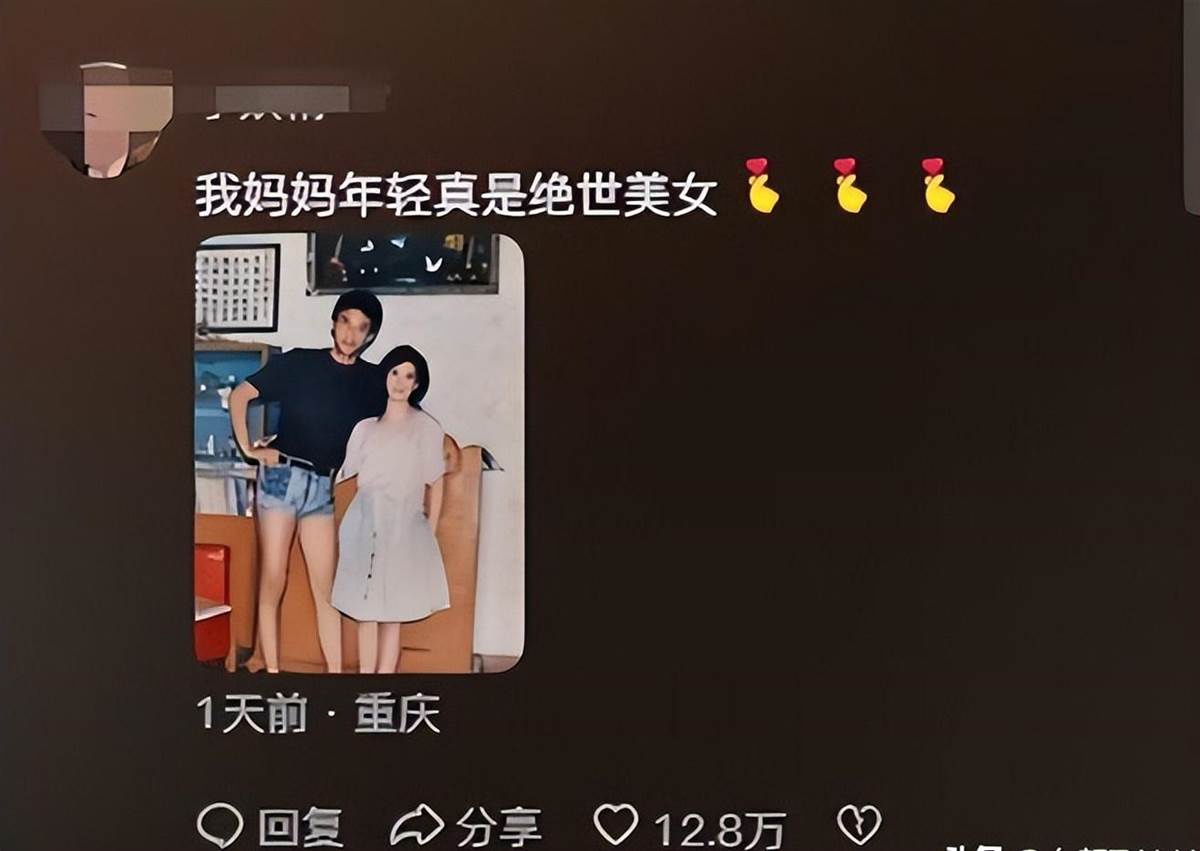
Task: Reply to the comment about mom
Action: pyautogui.click(x=270, y=828)
